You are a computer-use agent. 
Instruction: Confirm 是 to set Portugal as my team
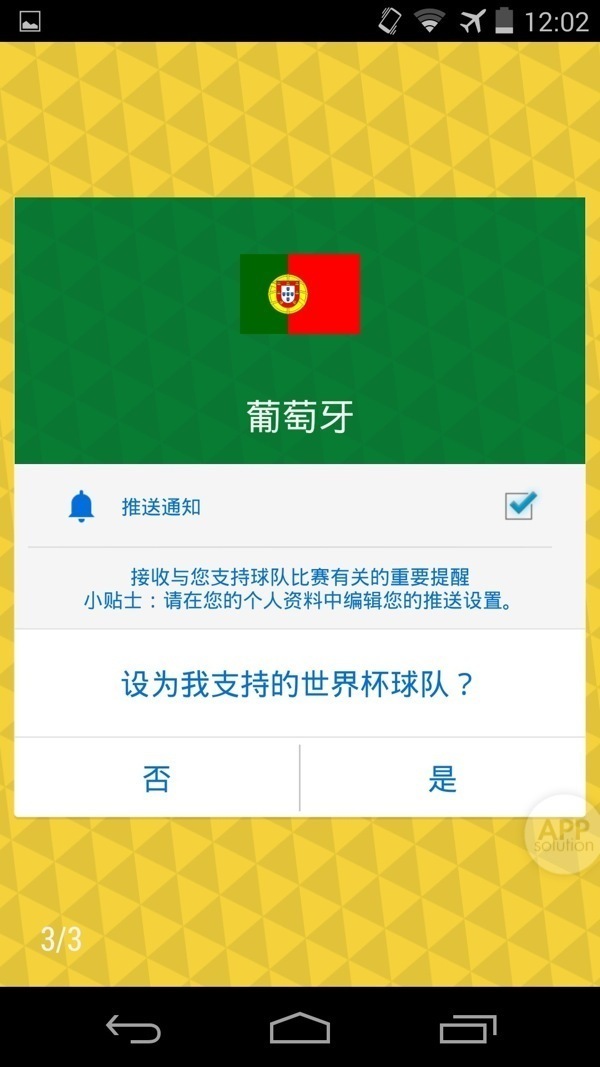pyautogui.click(x=442, y=778)
